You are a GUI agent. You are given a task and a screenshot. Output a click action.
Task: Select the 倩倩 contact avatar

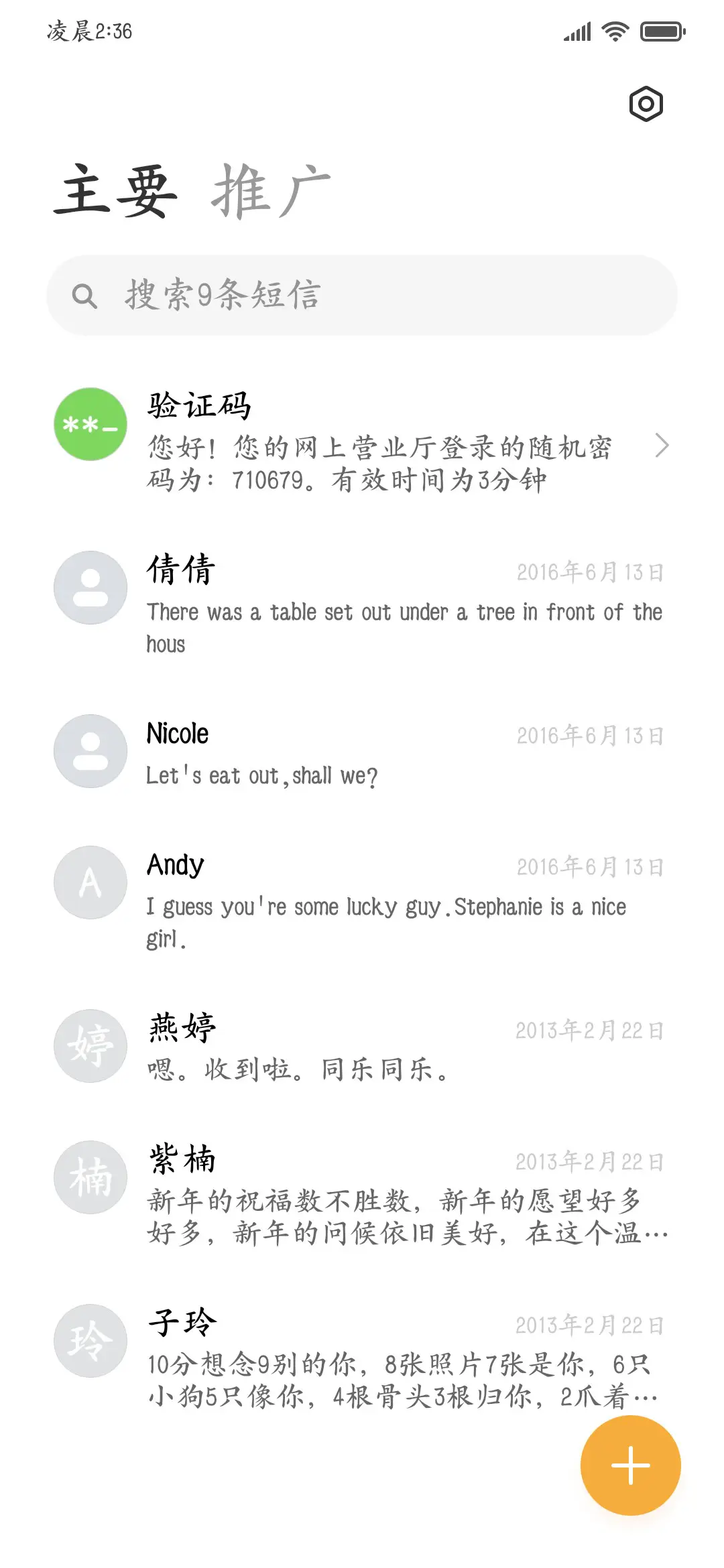pos(89,588)
